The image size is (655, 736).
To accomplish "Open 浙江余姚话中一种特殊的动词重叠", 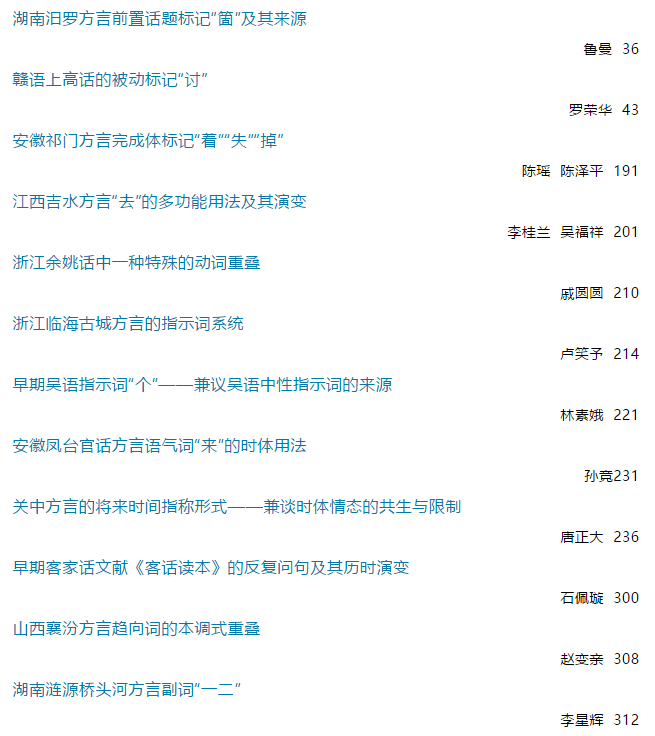I will point(137,262).
